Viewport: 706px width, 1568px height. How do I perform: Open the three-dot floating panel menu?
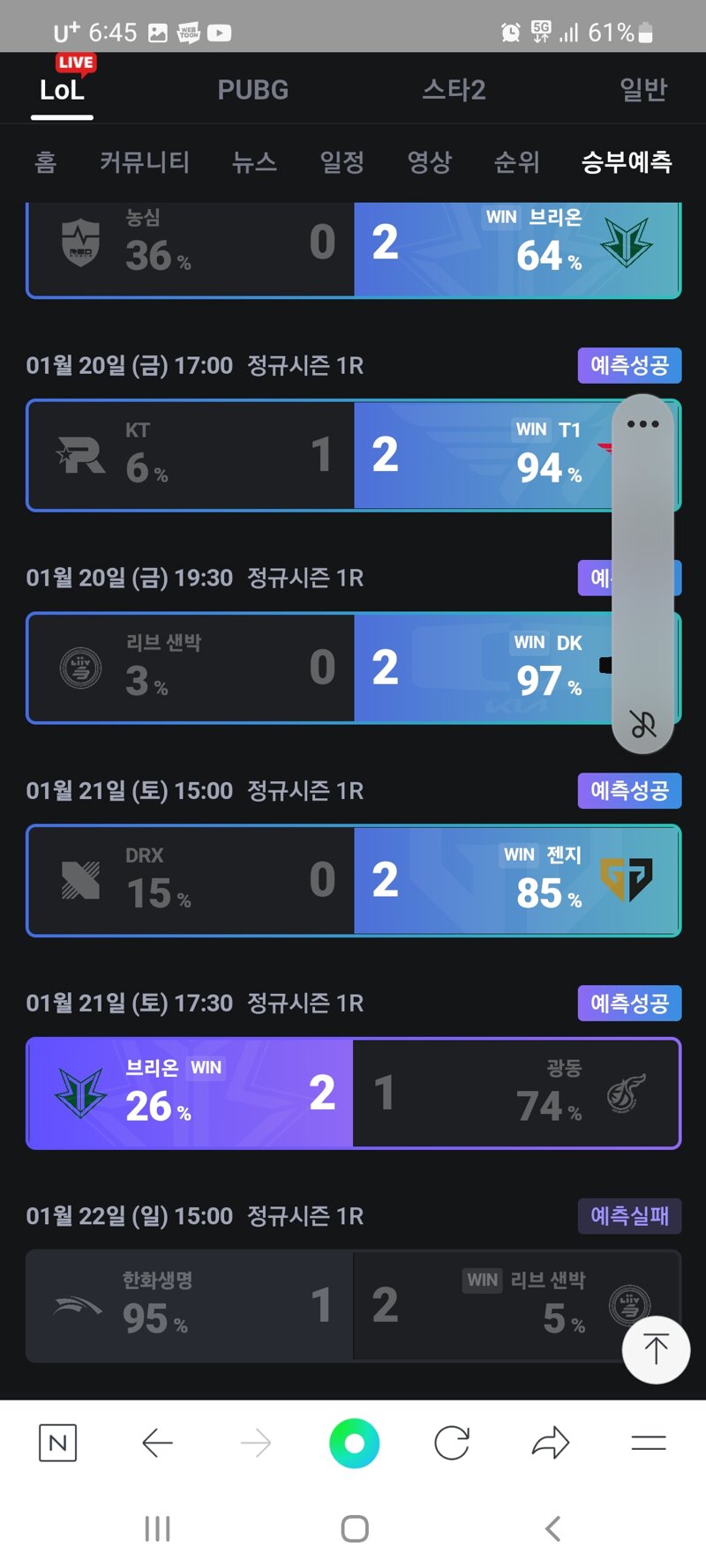tap(642, 424)
